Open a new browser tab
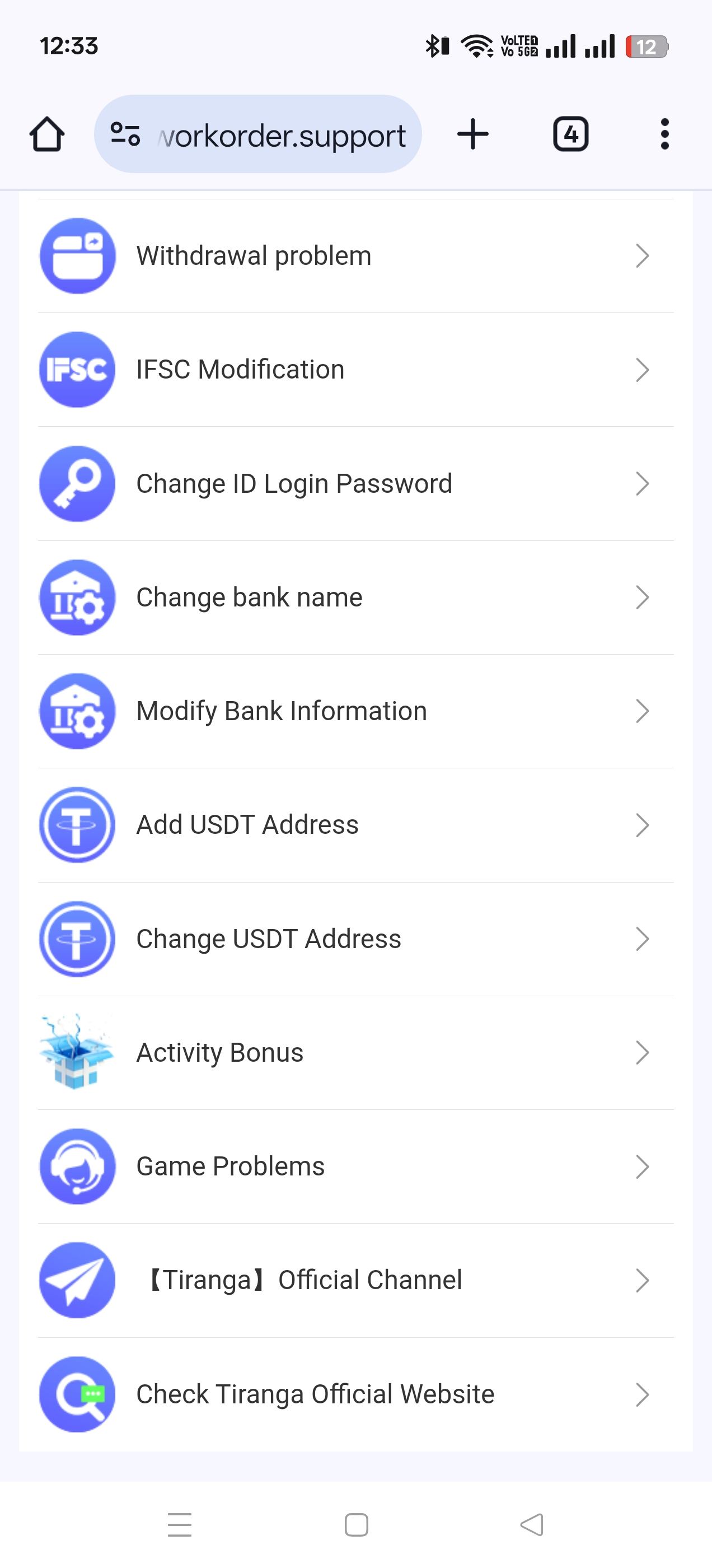 point(473,134)
